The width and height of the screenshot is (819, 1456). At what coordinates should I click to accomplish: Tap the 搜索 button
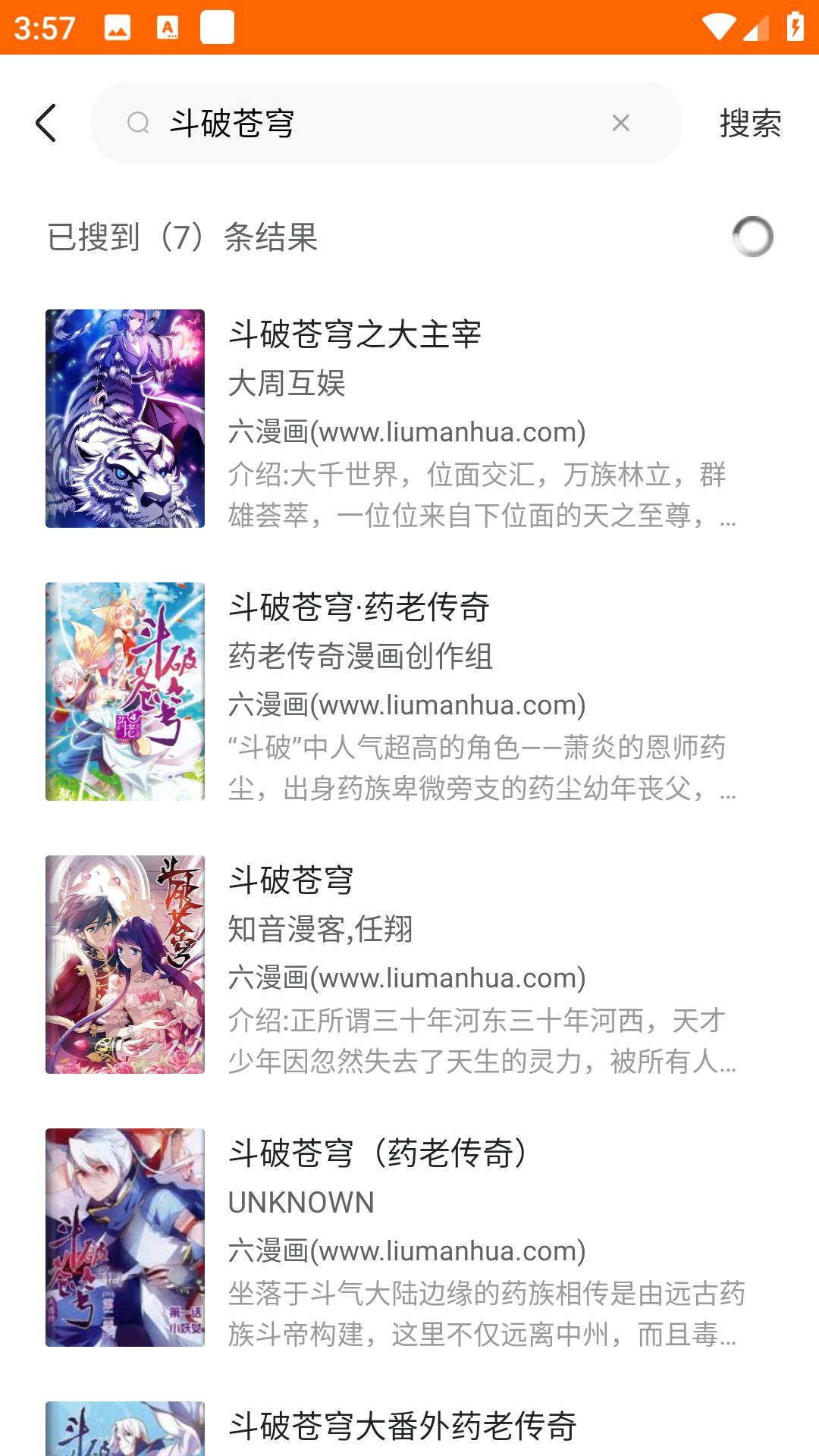[x=749, y=123]
